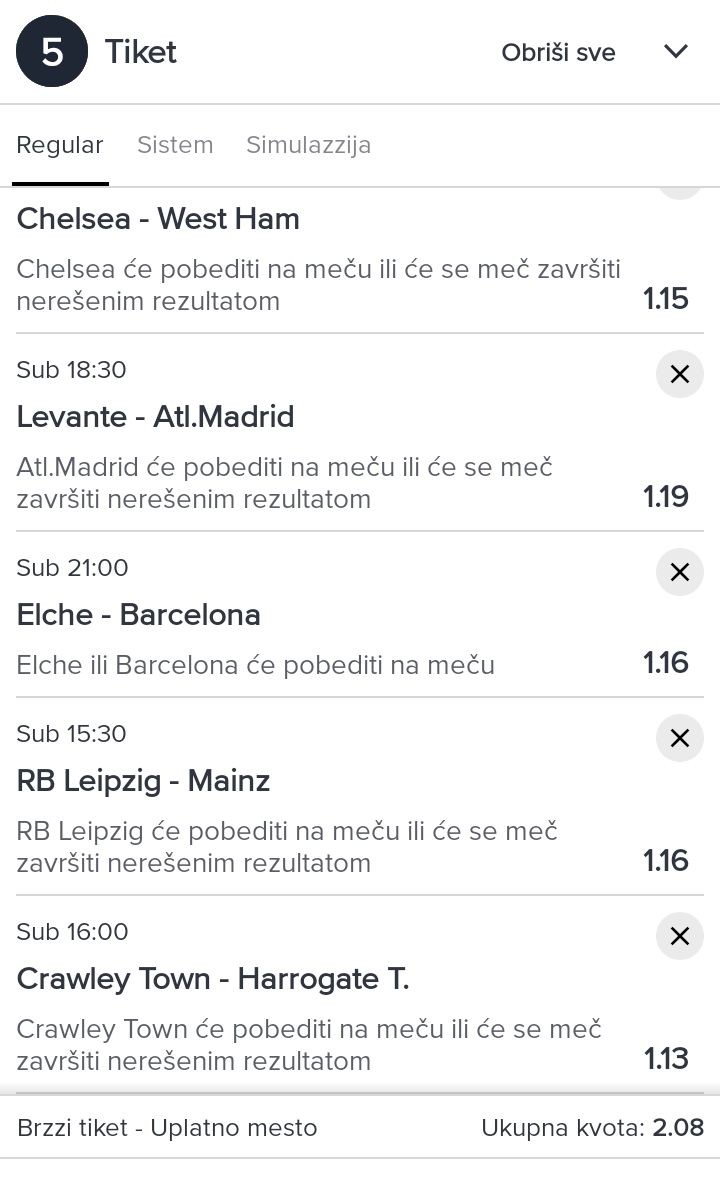Switch to the Sistem tab
This screenshot has width=720, height=1177.
point(175,145)
